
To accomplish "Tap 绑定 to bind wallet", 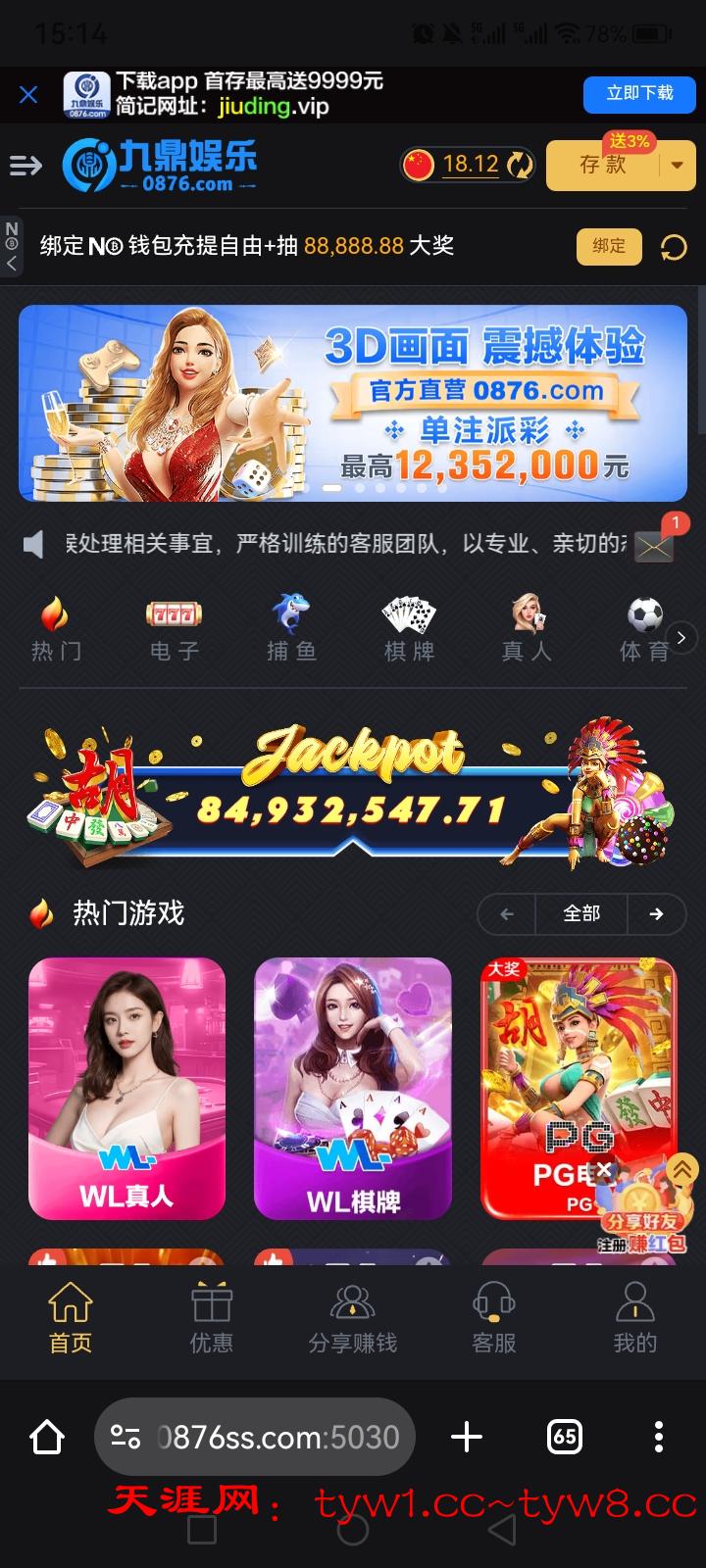I will tap(608, 246).
